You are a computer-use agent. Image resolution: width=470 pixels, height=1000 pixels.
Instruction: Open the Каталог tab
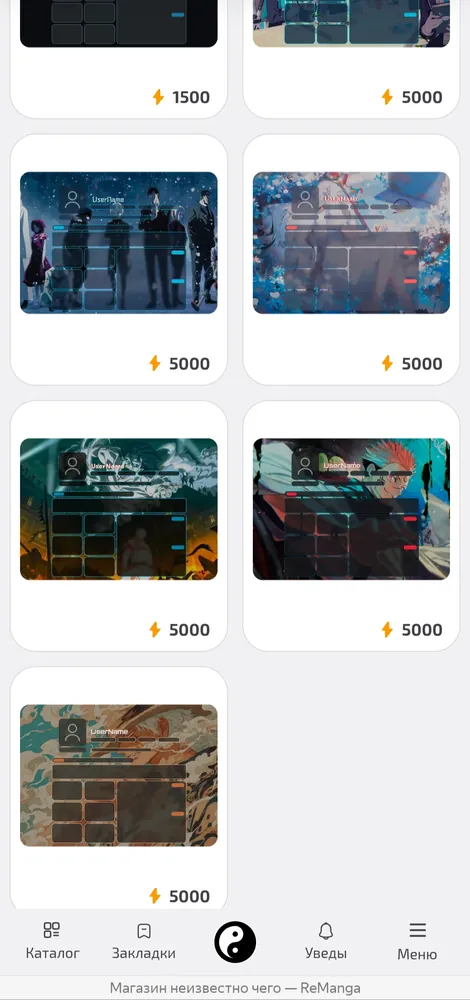pos(52,941)
